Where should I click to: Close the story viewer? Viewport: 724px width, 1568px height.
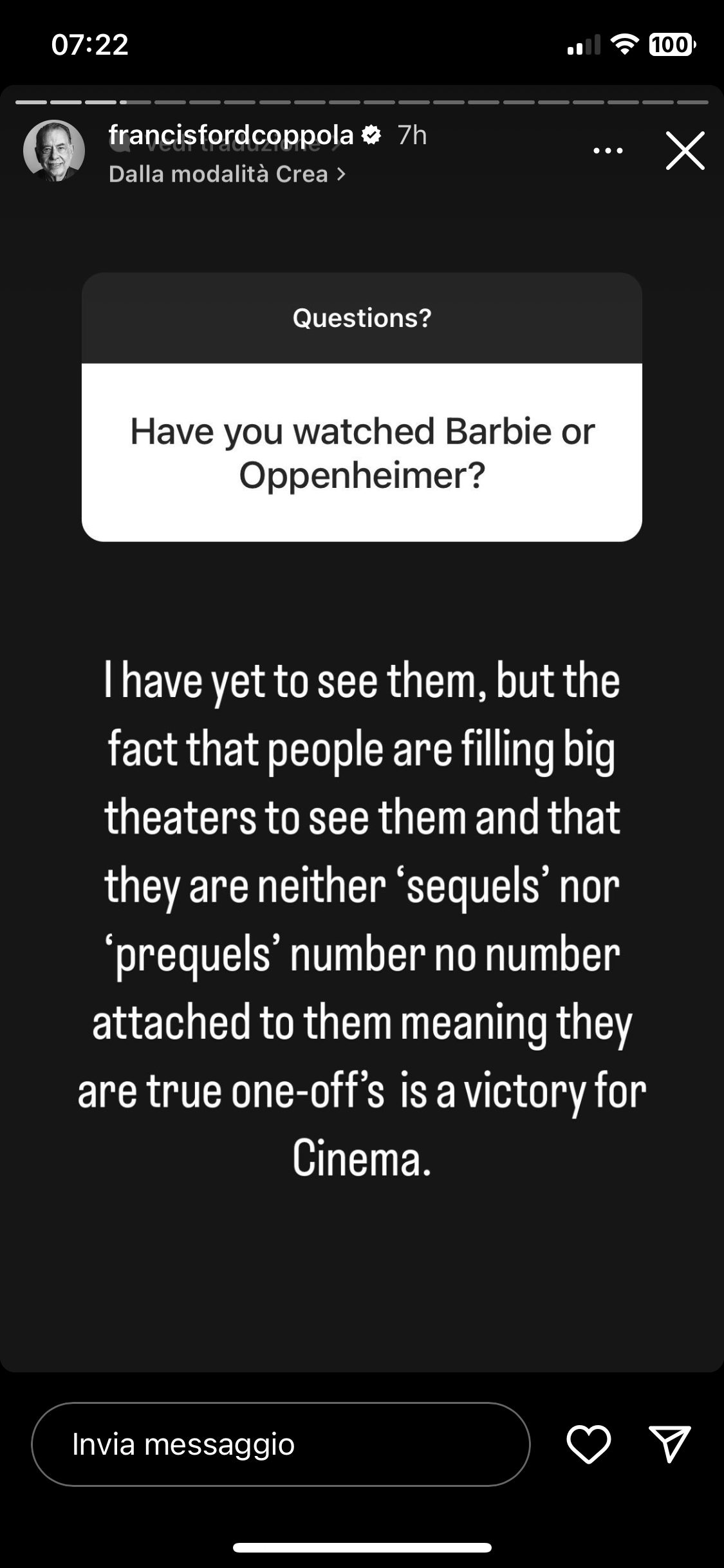[x=685, y=151]
